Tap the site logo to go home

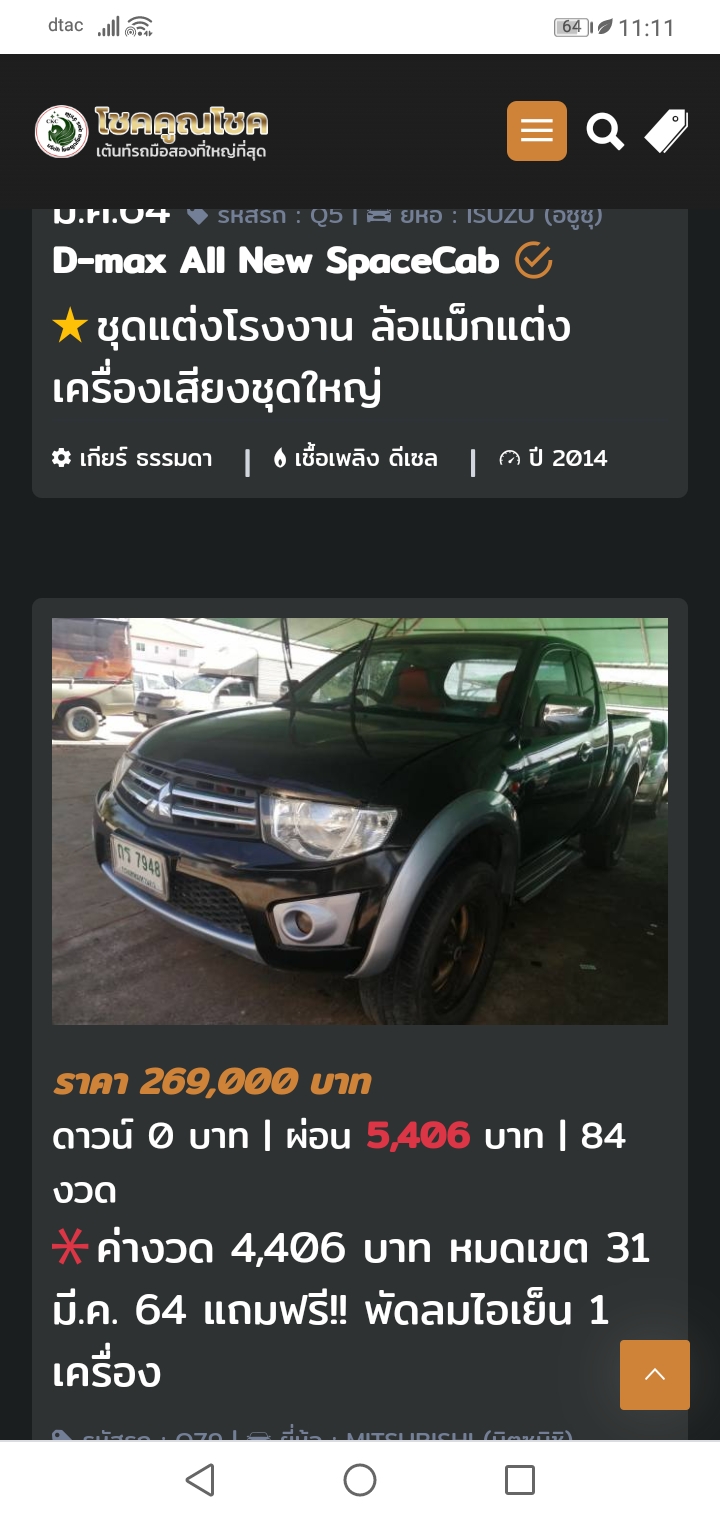coord(152,131)
